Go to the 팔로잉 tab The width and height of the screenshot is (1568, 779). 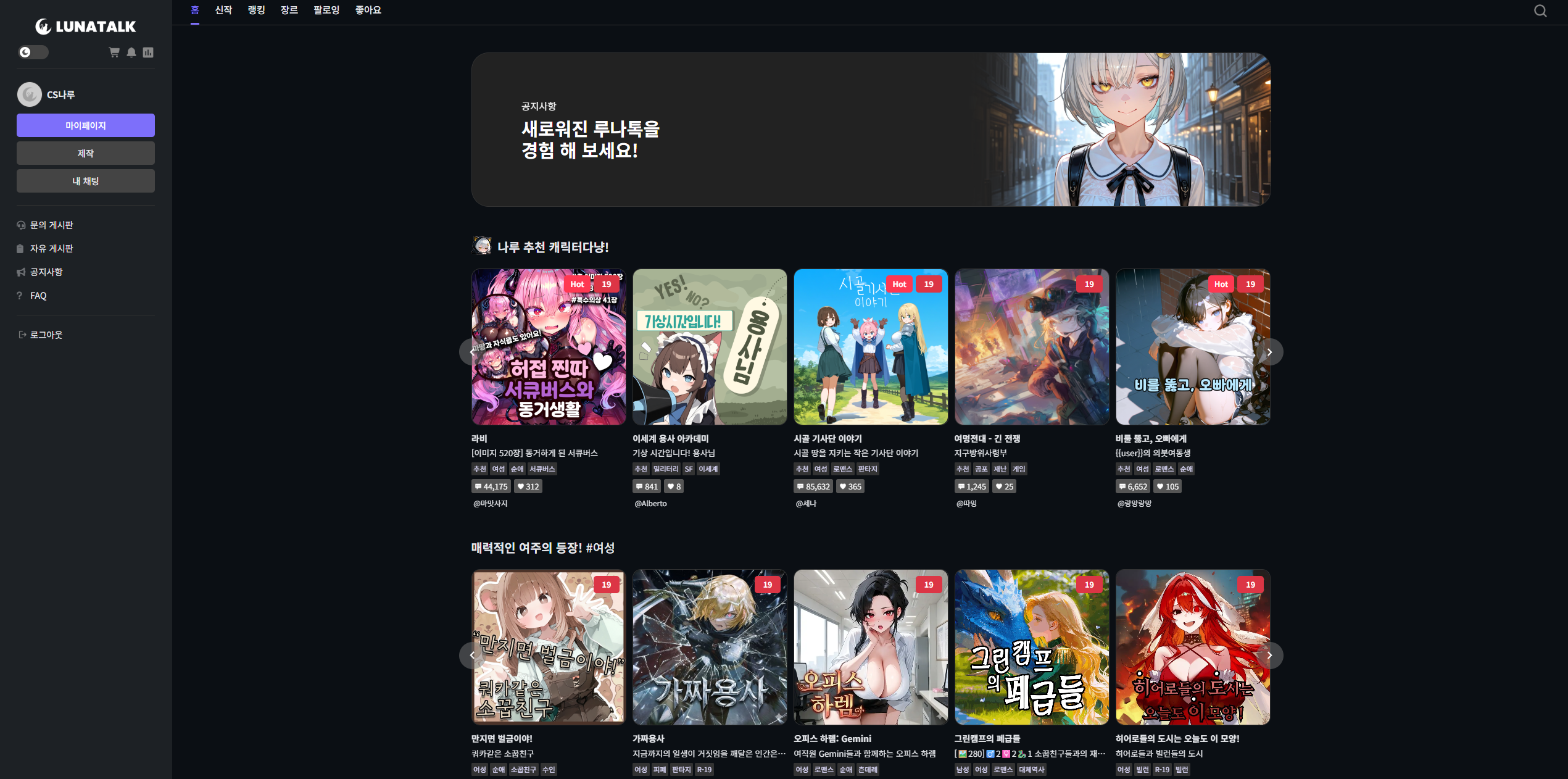point(326,10)
